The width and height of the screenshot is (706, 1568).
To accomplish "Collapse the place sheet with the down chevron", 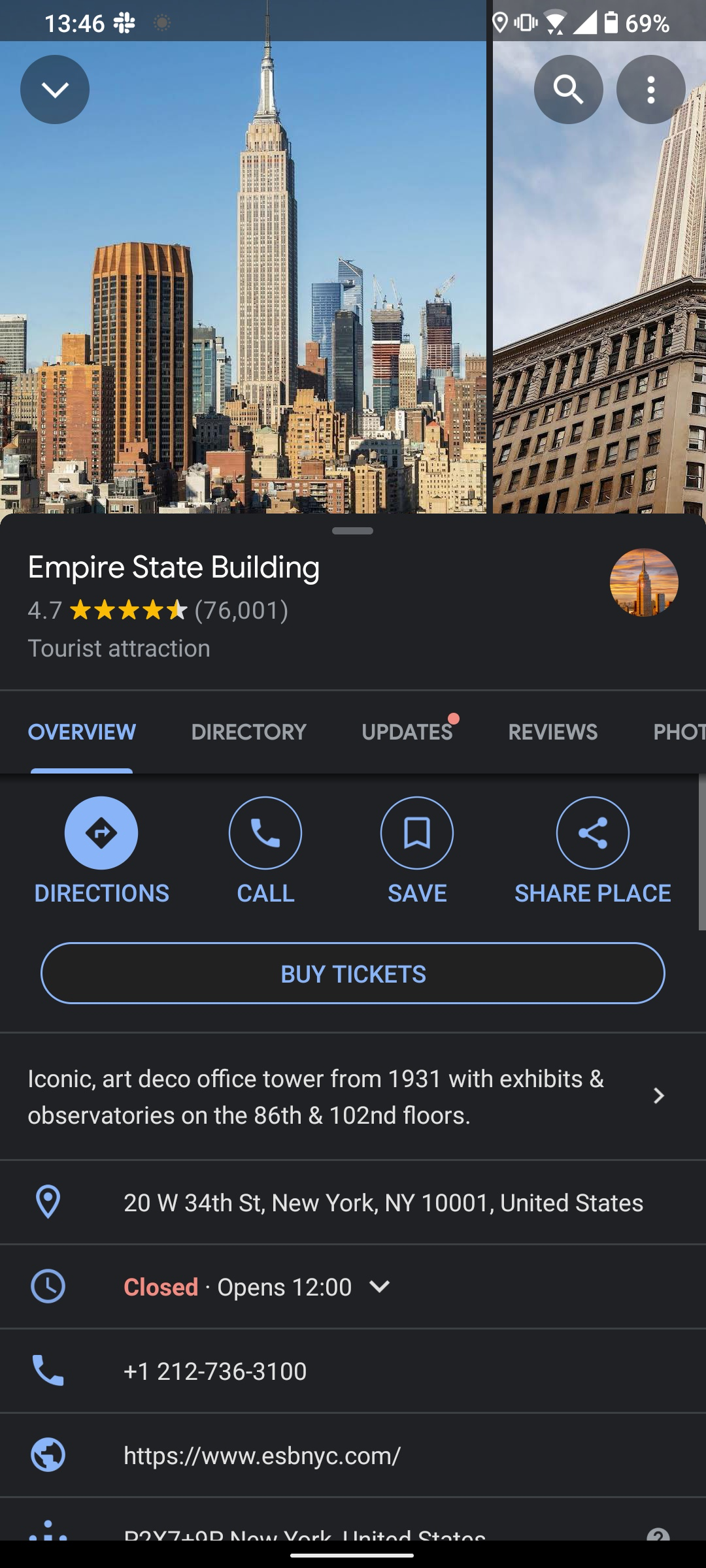I will click(x=54, y=90).
